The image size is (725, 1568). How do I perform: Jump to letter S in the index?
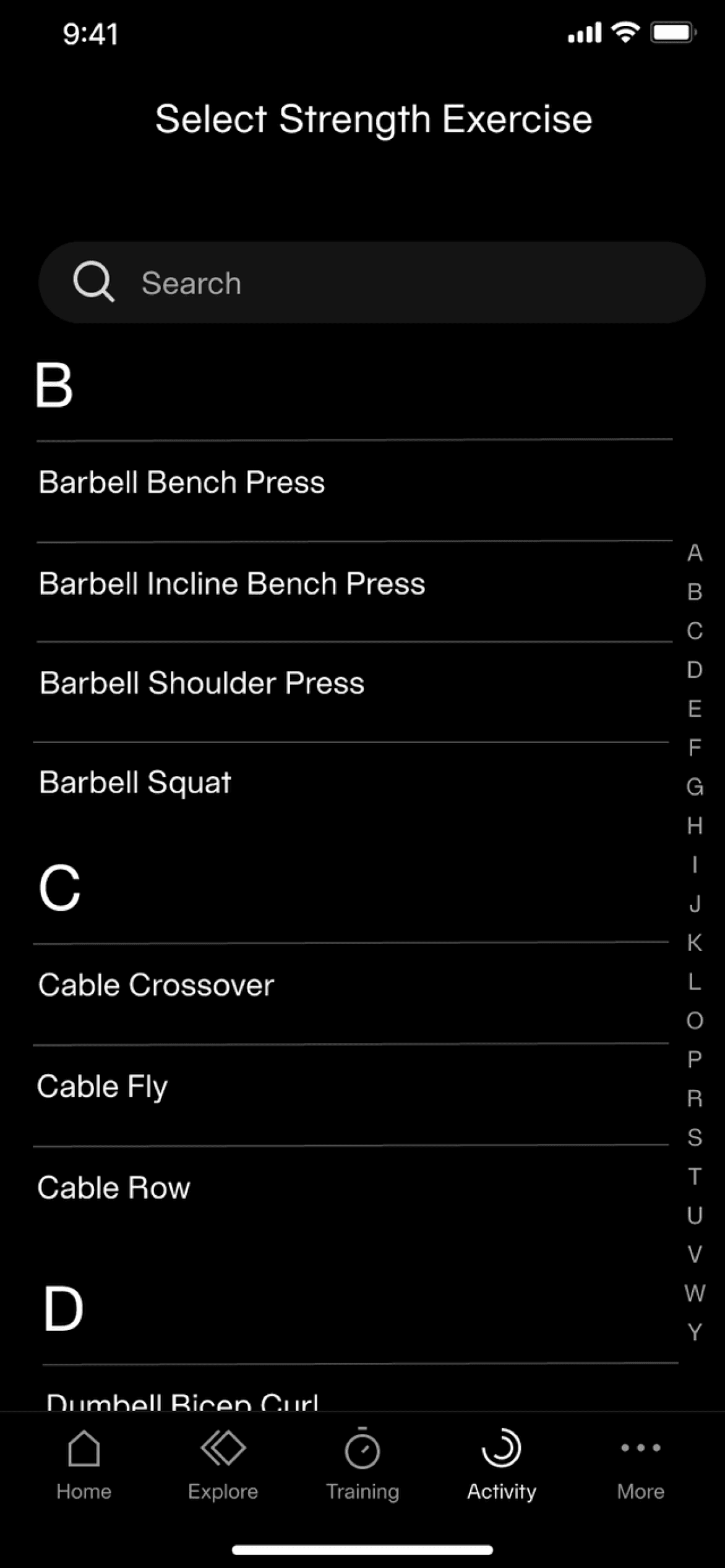click(x=695, y=1137)
